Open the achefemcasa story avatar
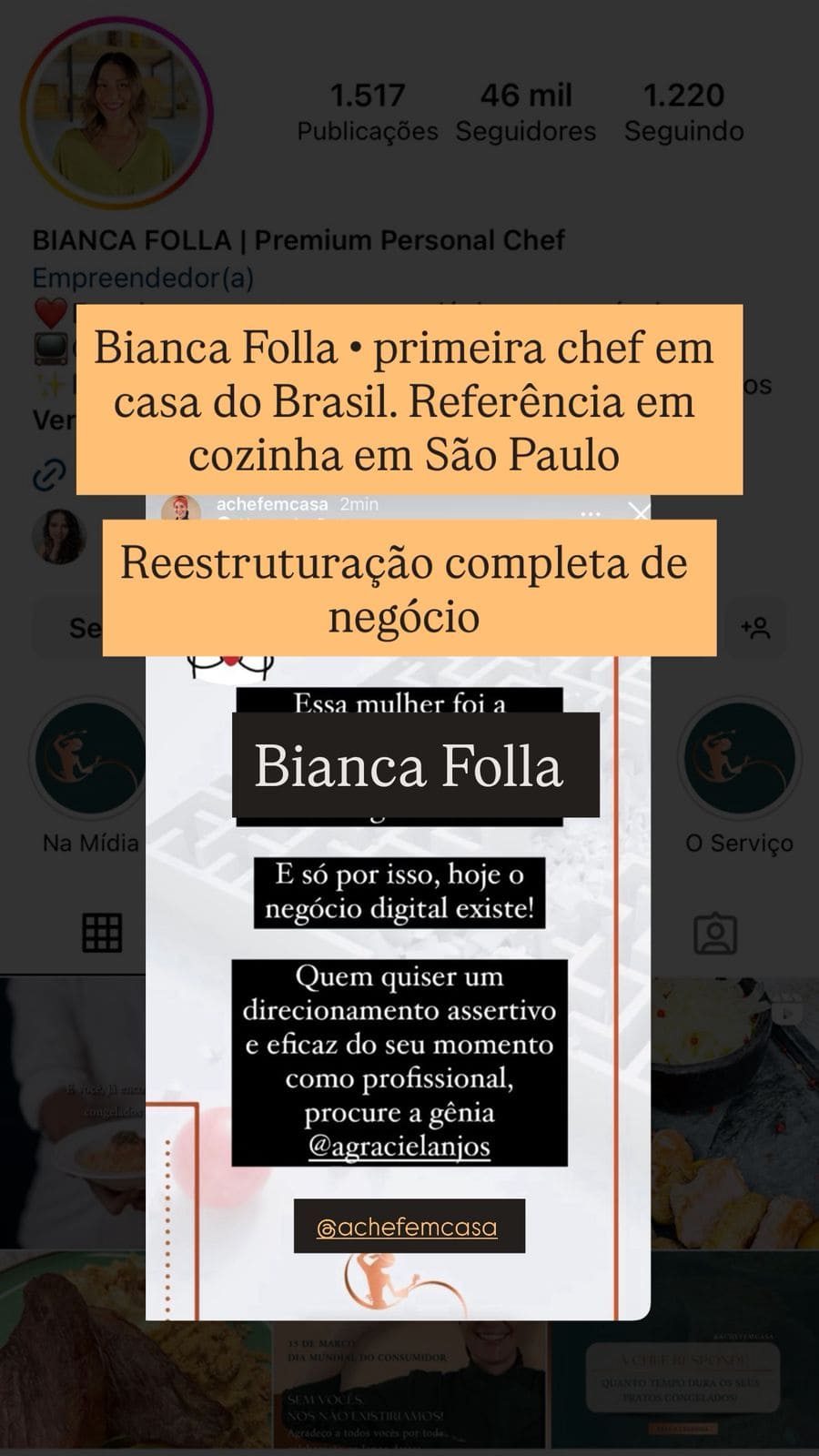Screen dimensions: 819x1456 click(x=180, y=509)
